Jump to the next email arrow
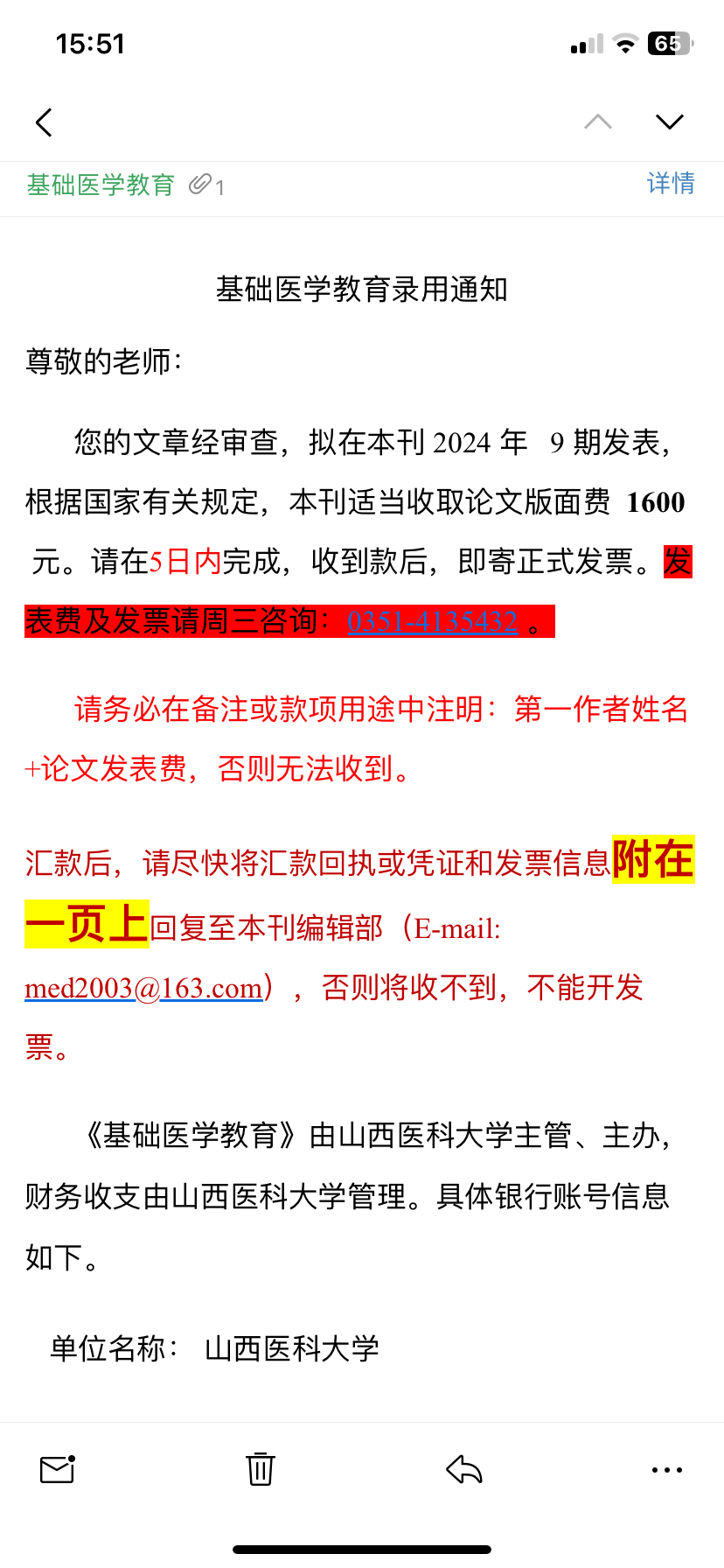Viewport: 724px width, 1568px height. coord(670,122)
